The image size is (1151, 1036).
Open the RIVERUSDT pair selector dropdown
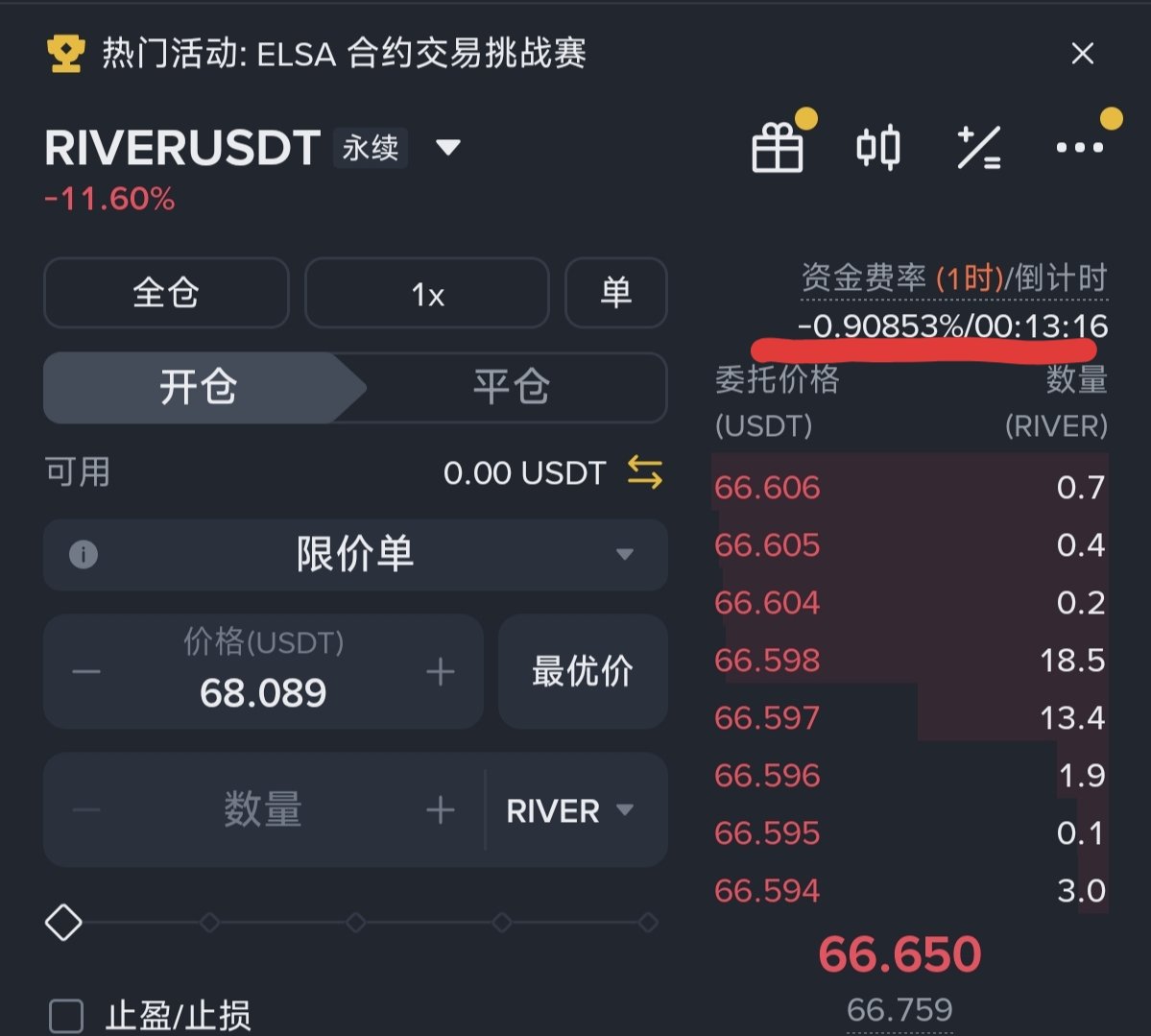[448, 148]
